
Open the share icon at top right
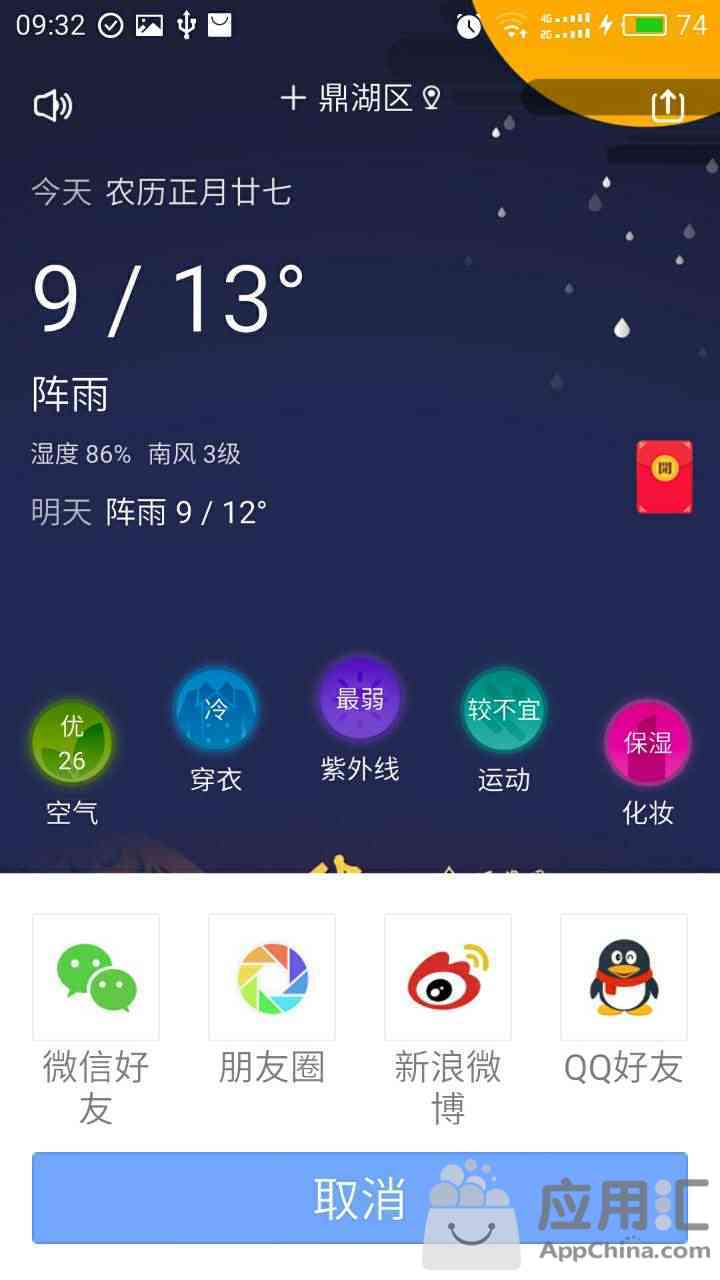click(x=667, y=105)
